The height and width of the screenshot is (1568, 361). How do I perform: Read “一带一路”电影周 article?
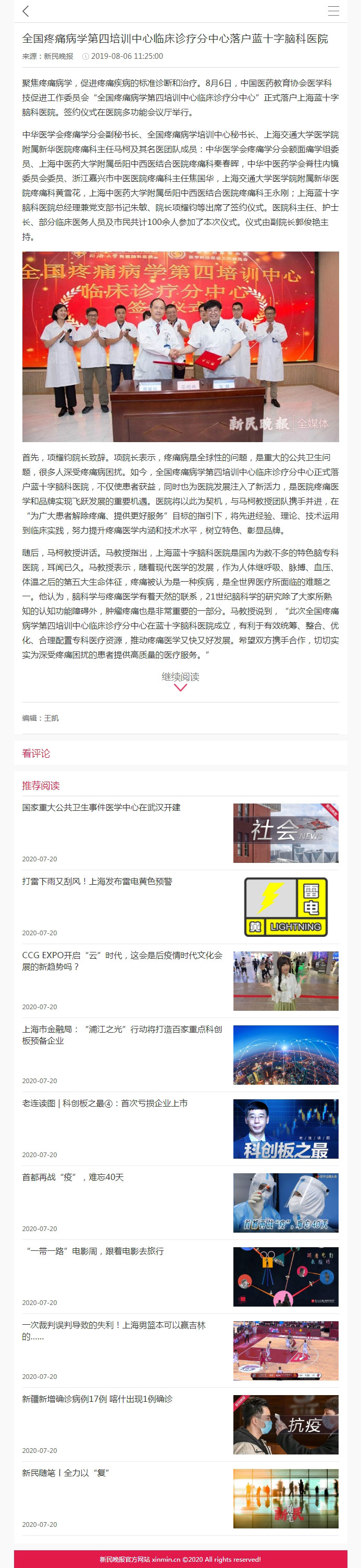pyautogui.click(x=94, y=1251)
